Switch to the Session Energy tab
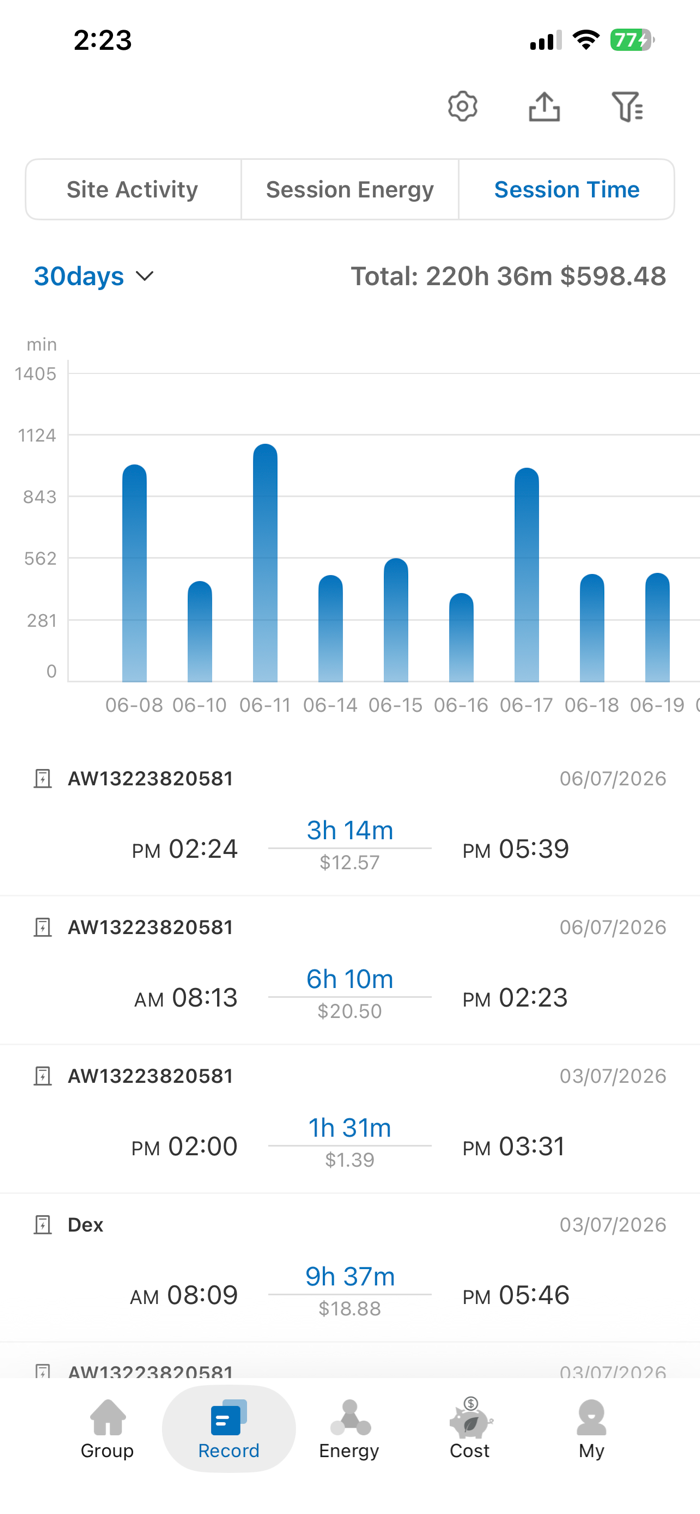This screenshot has width=700, height=1514. pyautogui.click(x=350, y=189)
